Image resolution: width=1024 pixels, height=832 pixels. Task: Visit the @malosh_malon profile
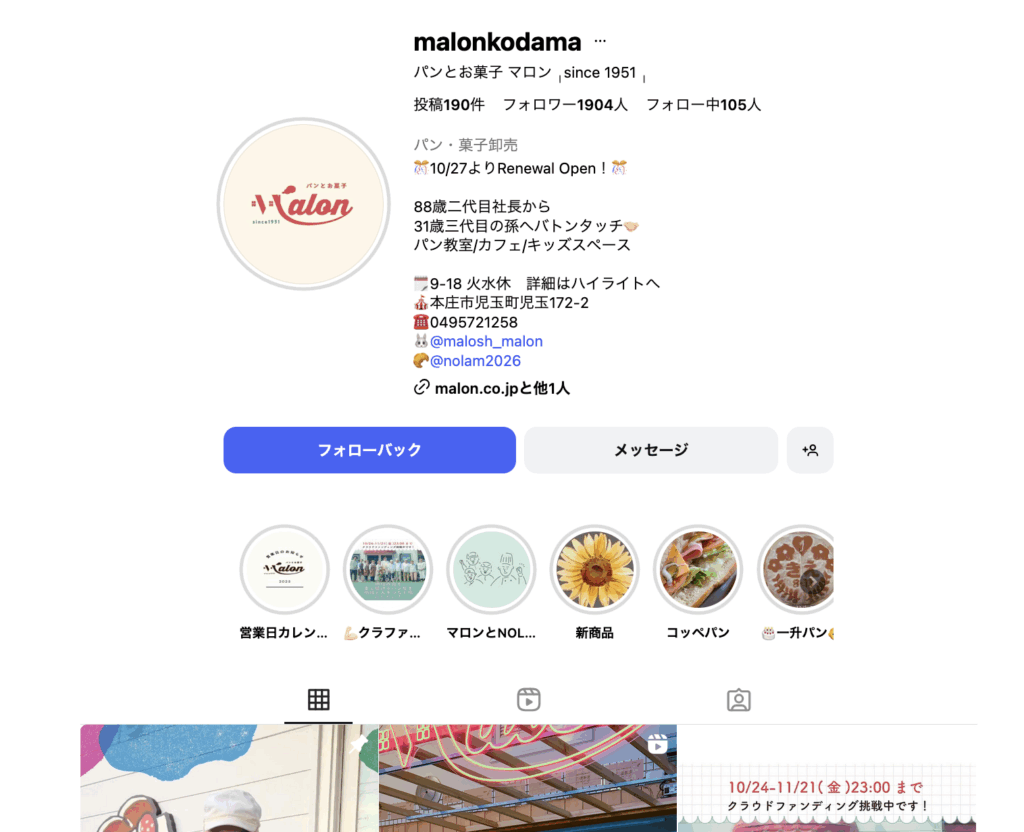486,342
